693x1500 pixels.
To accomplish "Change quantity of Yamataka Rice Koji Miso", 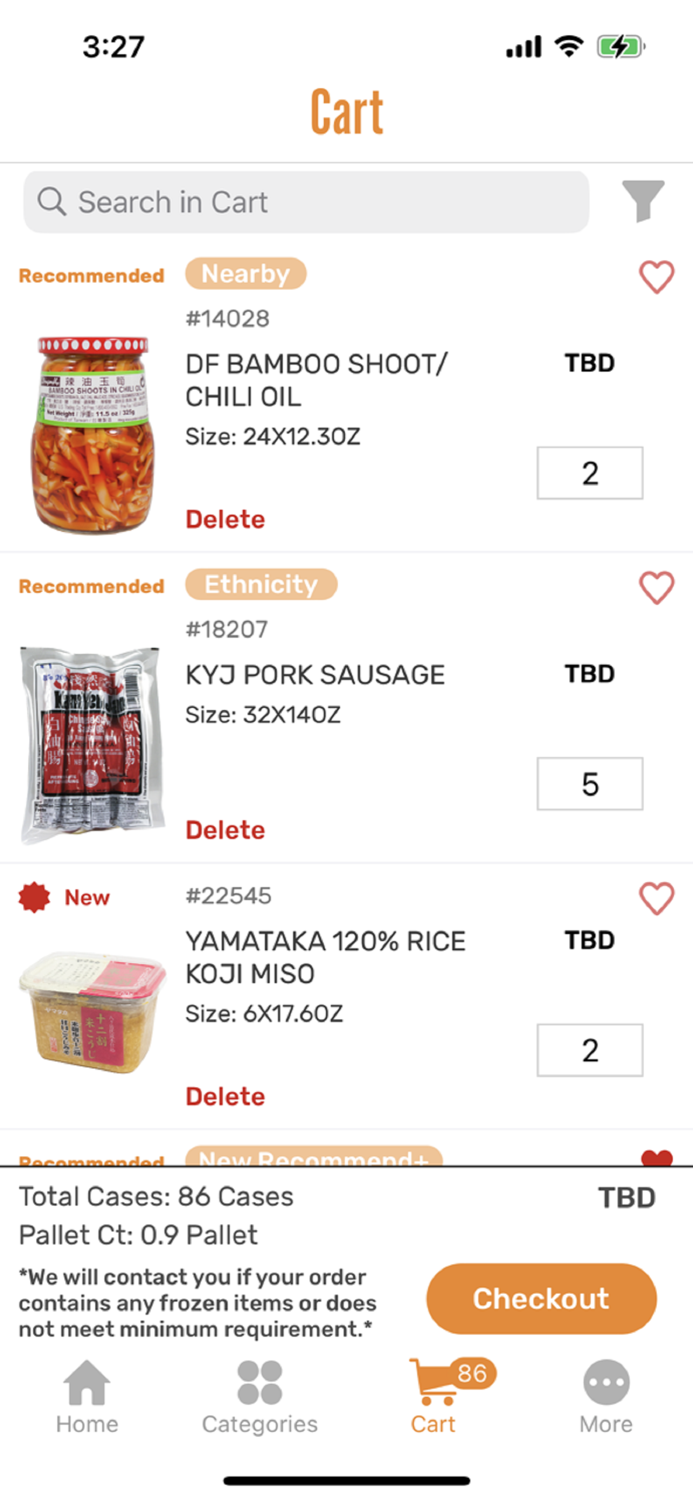I will coord(589,1050).
